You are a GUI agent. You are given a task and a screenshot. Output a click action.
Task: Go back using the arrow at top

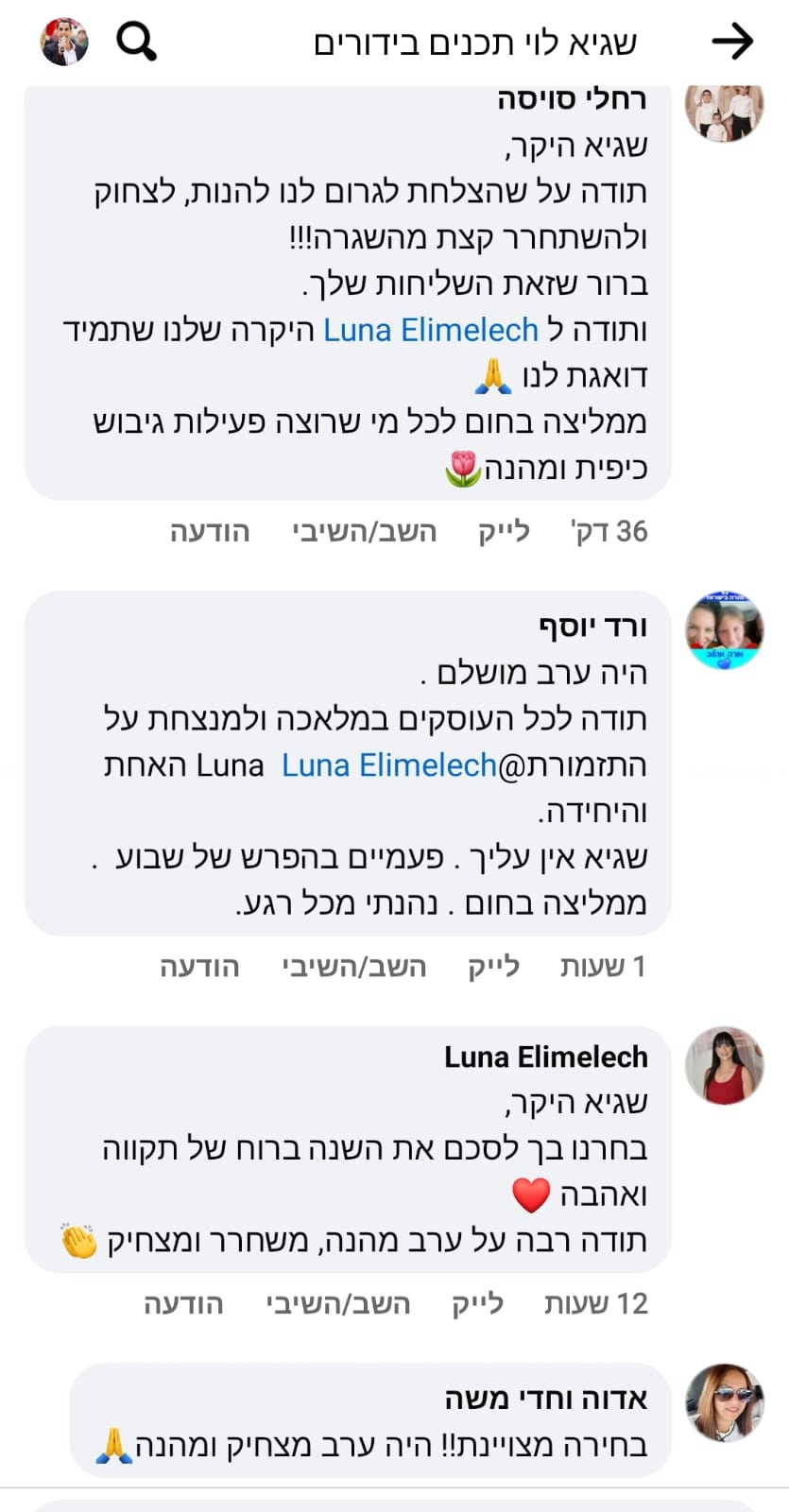point(731,42)
